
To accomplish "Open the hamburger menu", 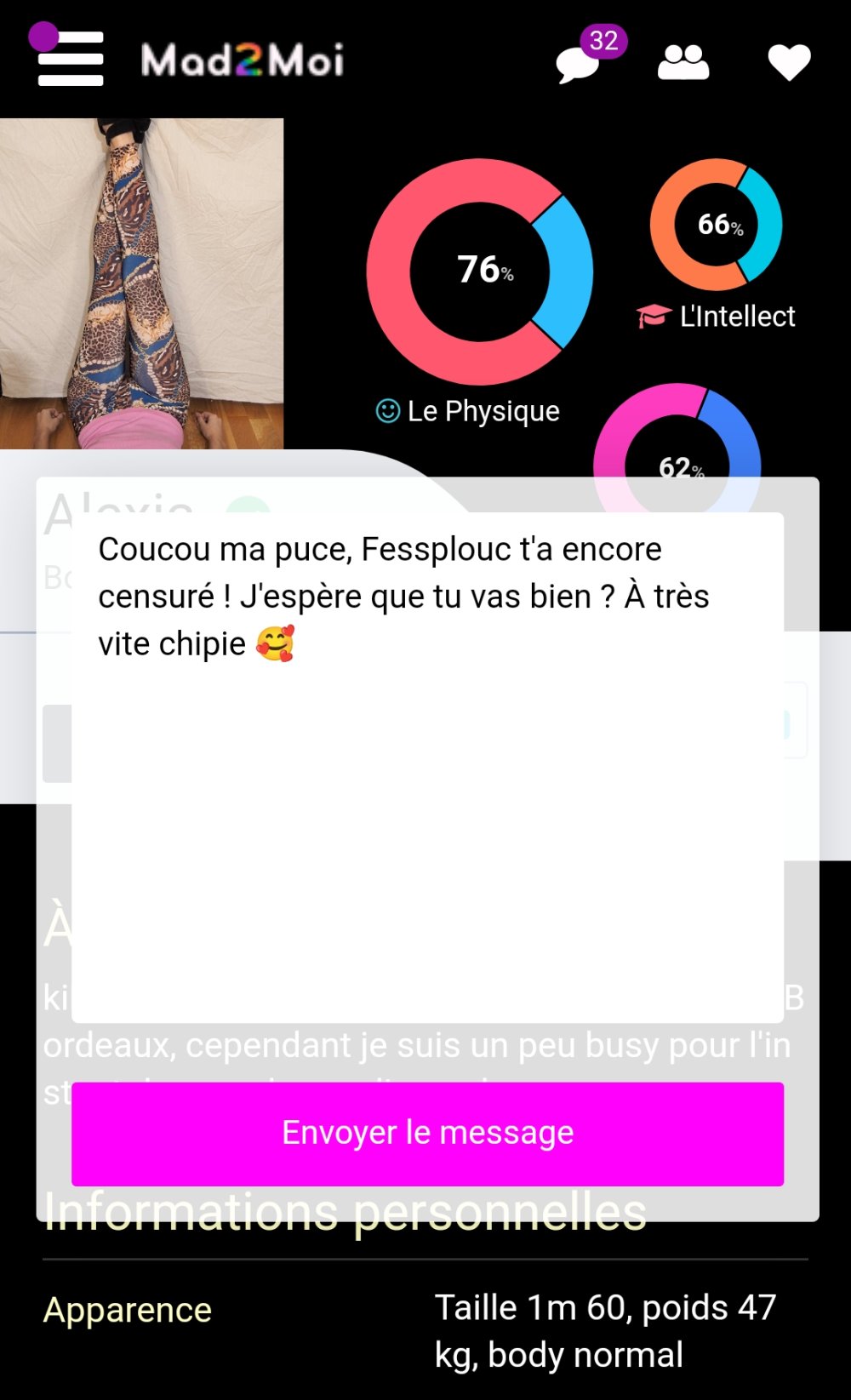I will coord(70,59).
